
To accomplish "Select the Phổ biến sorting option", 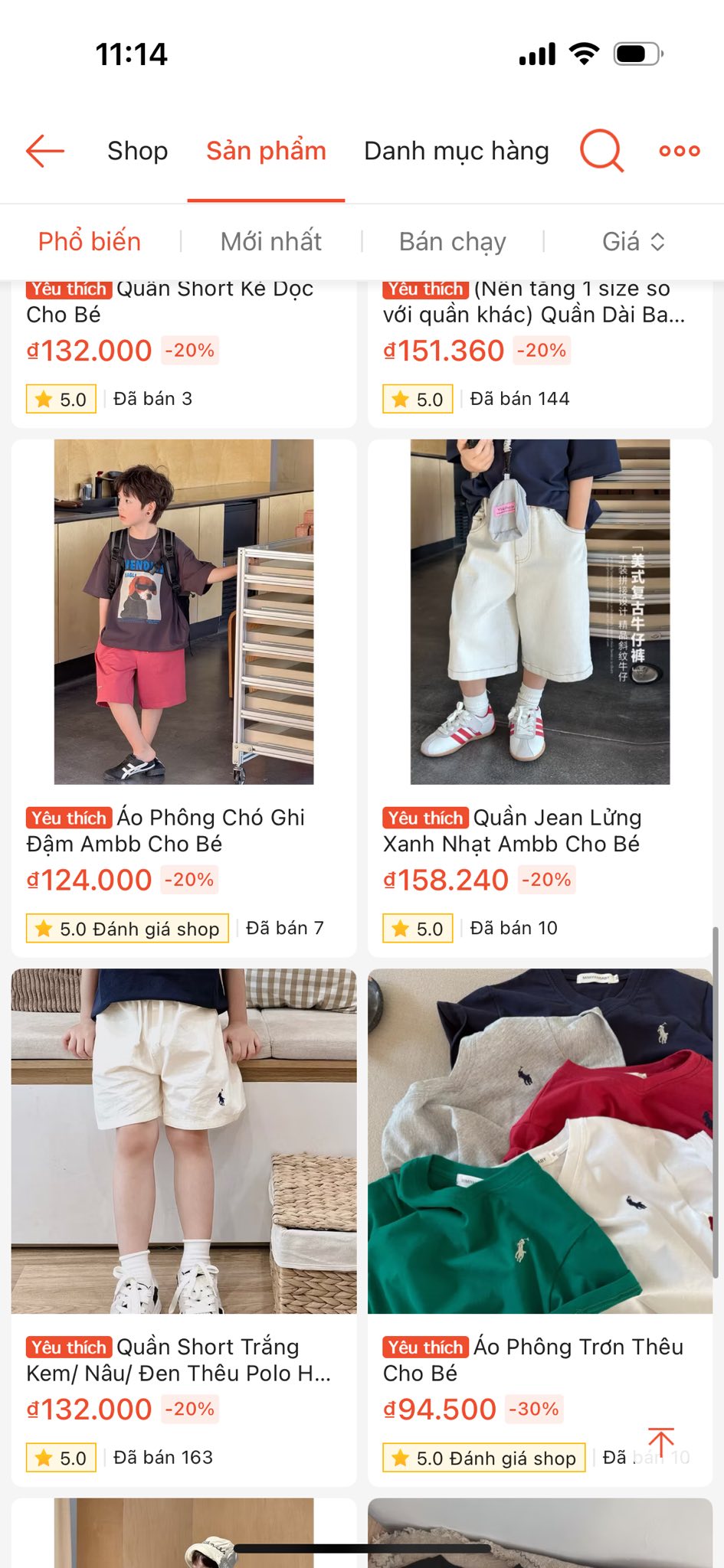I will pyautogui.click(x=90, y=242).
